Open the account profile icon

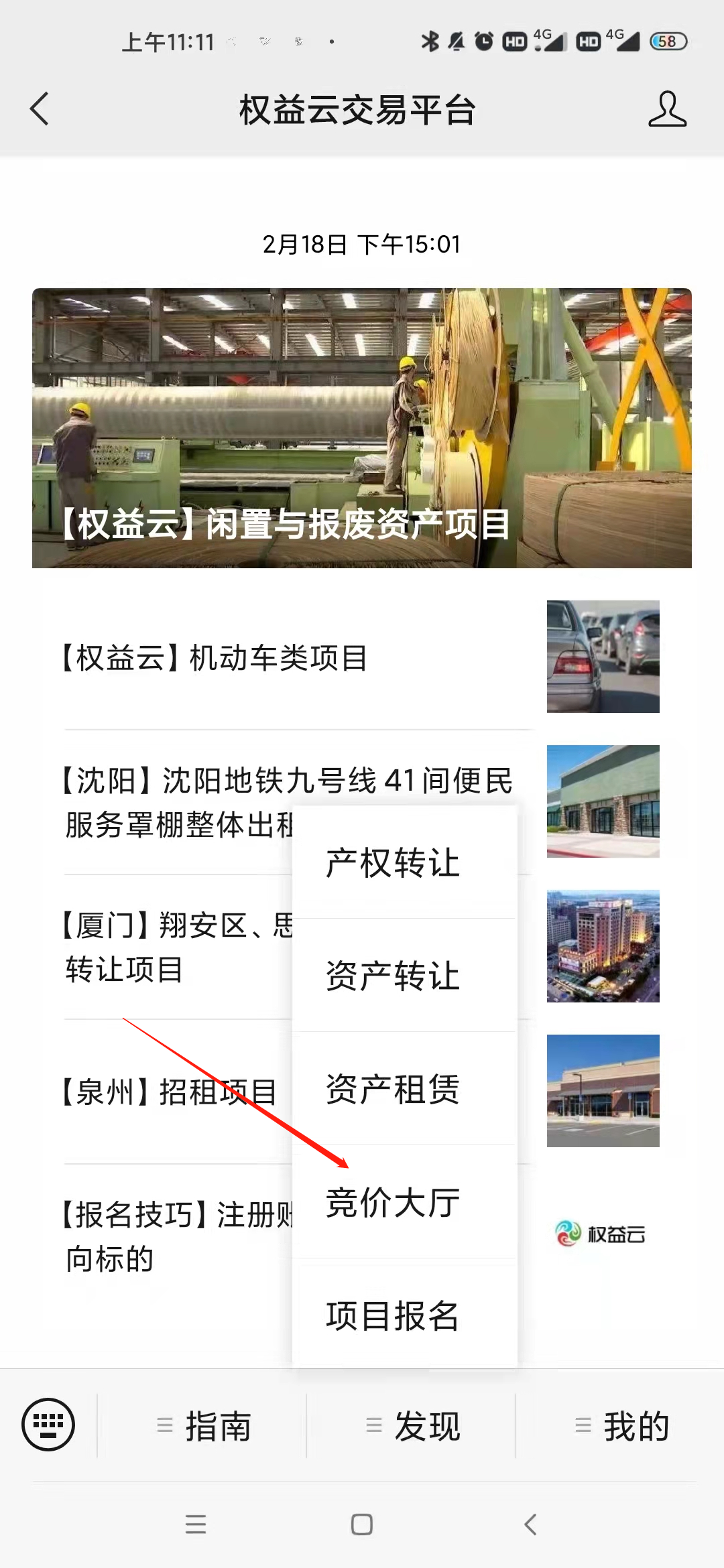(667, 109)
